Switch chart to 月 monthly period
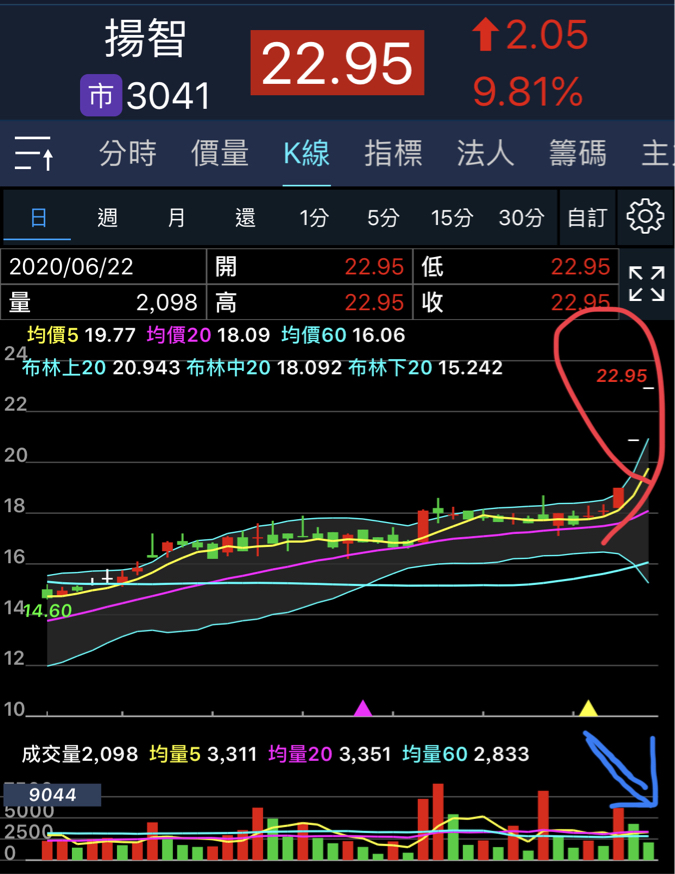The image size is (675, 874). (x=176, y=217)
